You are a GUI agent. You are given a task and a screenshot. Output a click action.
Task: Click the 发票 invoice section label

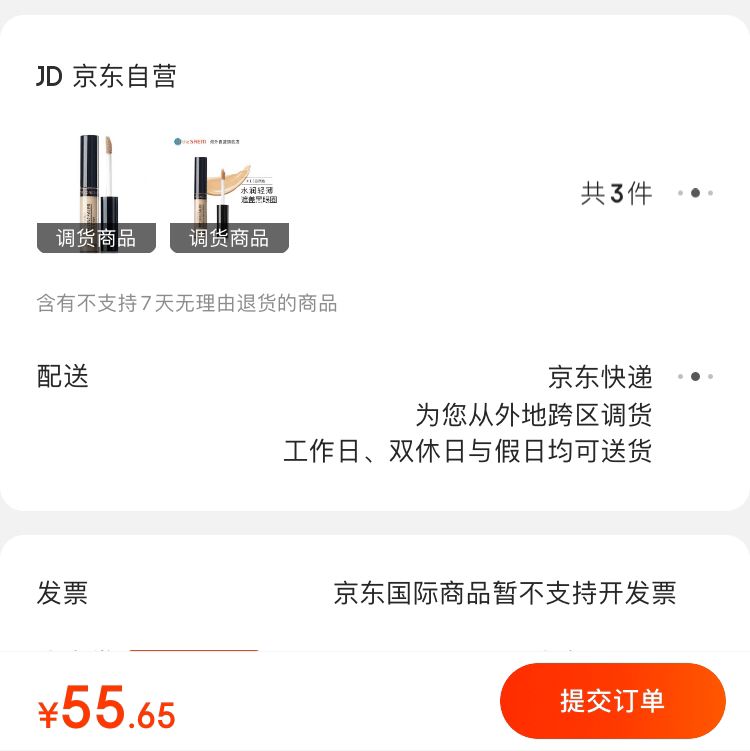(63, 594)
